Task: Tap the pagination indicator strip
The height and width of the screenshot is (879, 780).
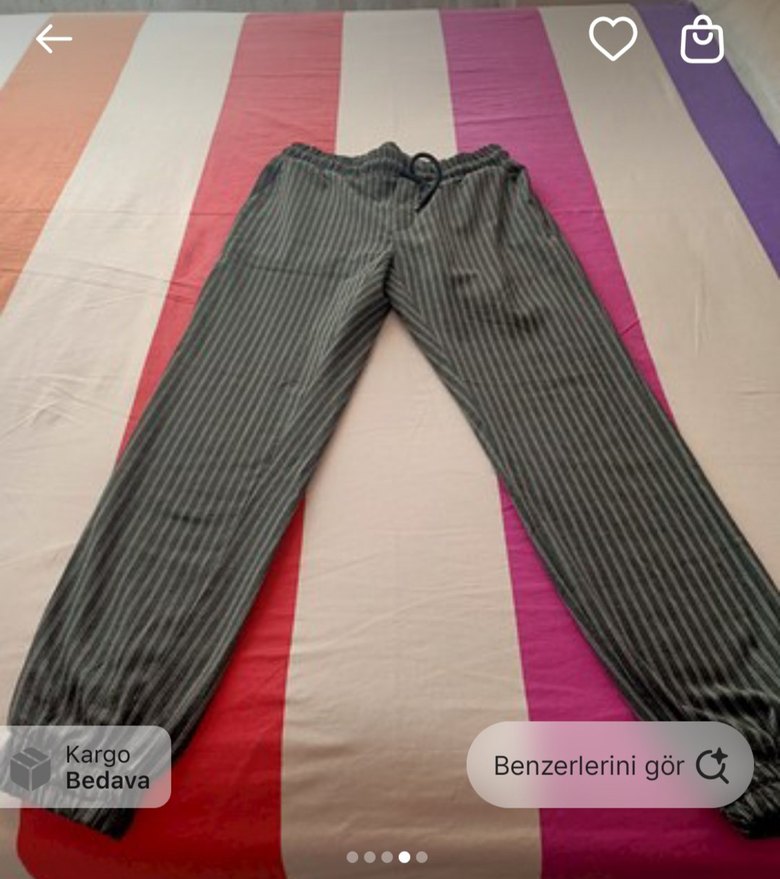Action: (388, 857)
